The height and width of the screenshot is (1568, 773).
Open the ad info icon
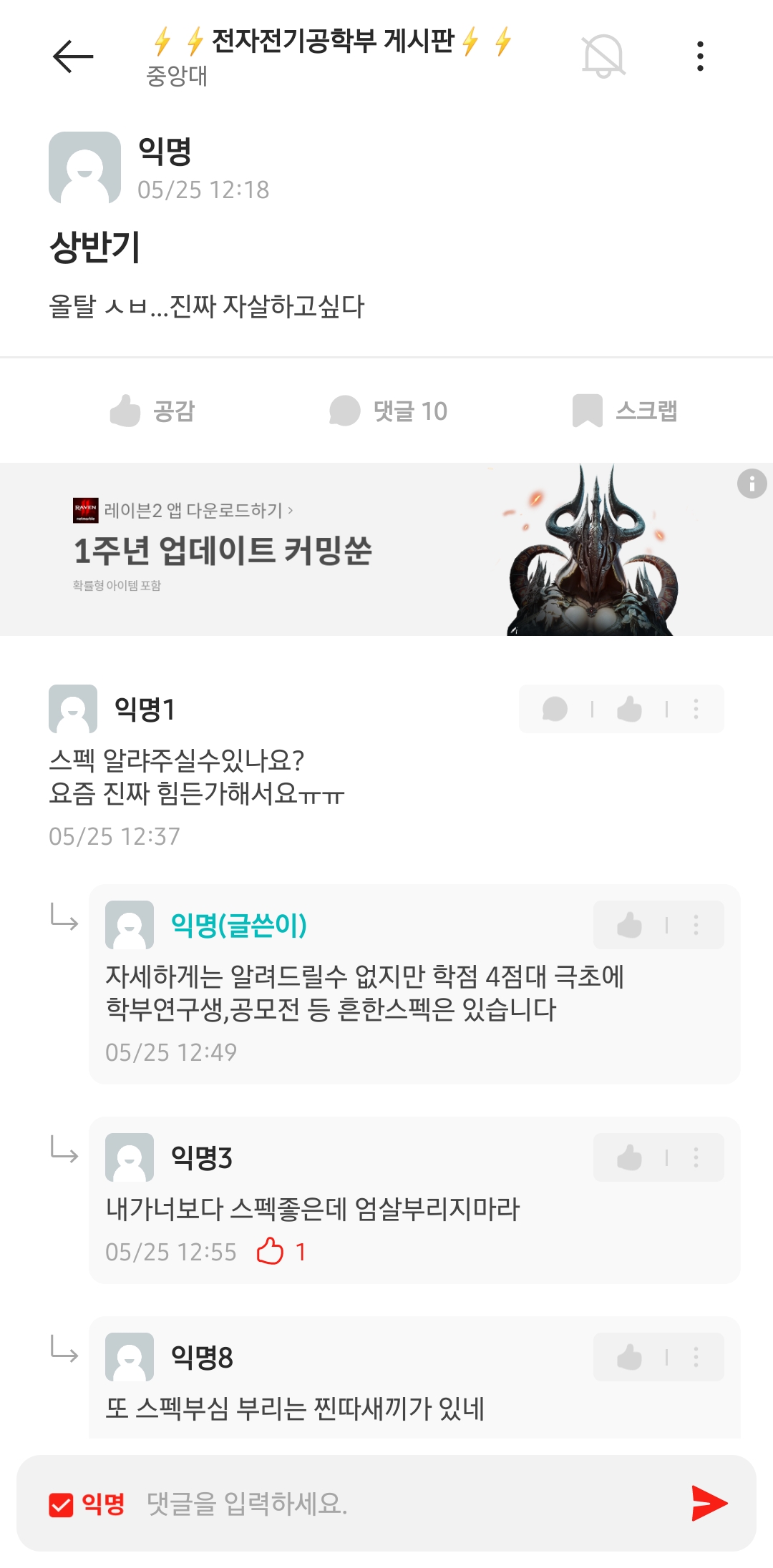tap(752, 484)
